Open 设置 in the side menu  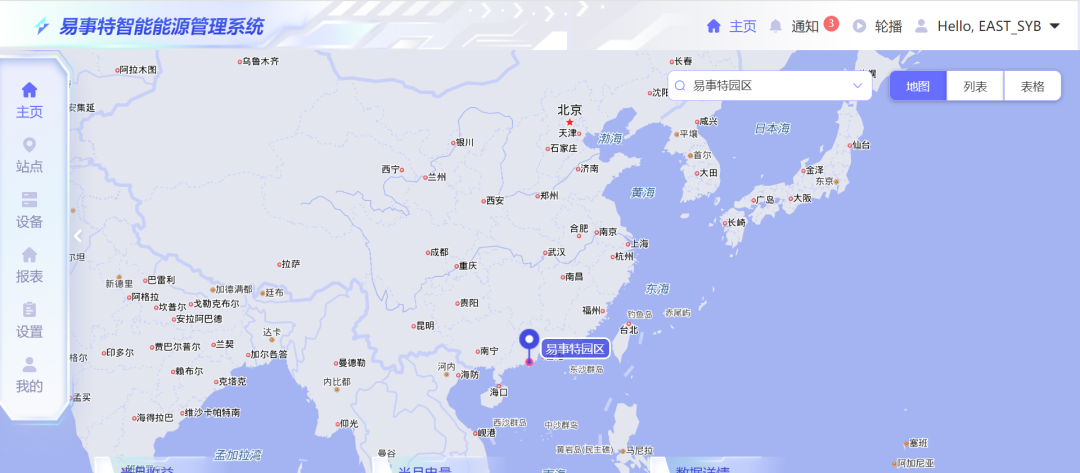tap(30, 320)
